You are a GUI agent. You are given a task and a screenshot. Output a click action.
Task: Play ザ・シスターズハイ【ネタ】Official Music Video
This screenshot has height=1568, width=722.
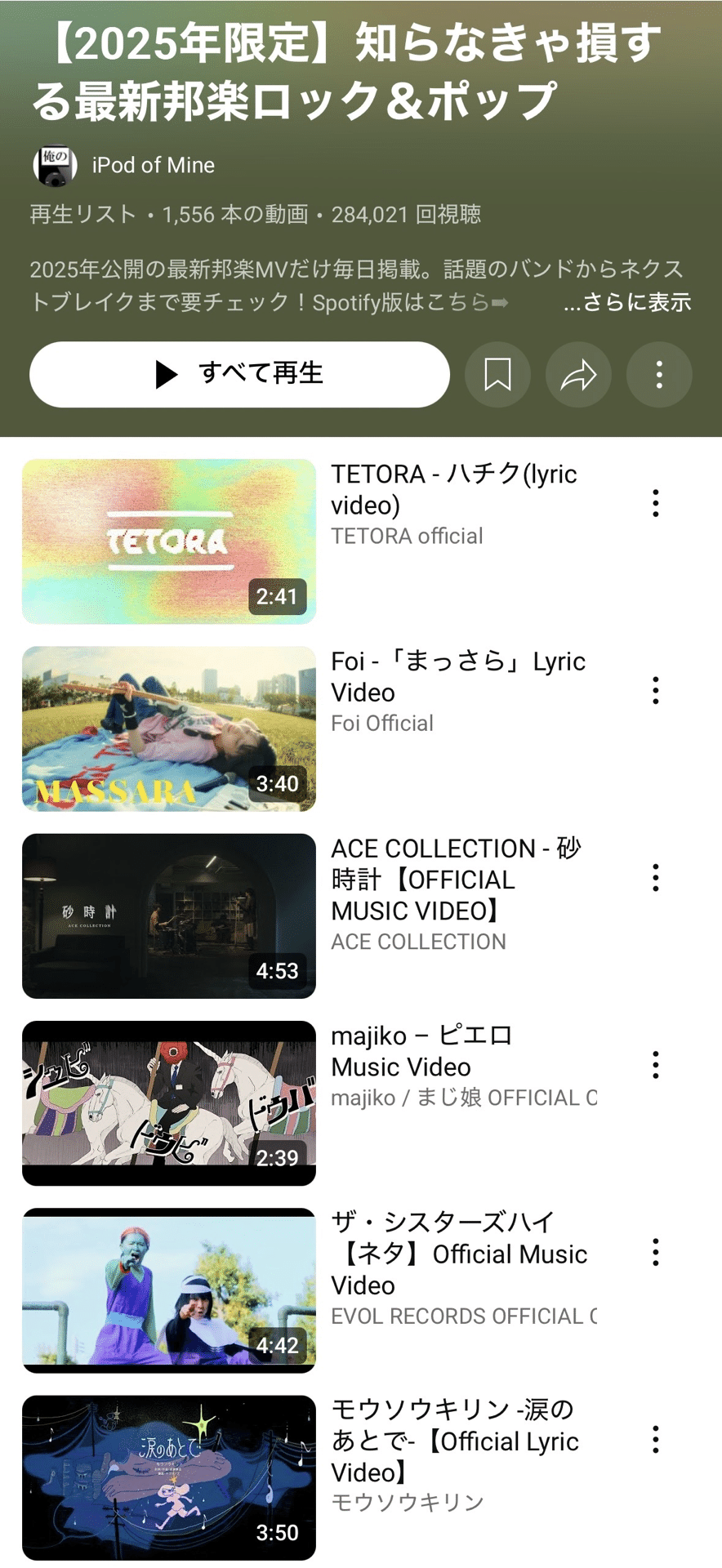click(x=169, y=1290)
